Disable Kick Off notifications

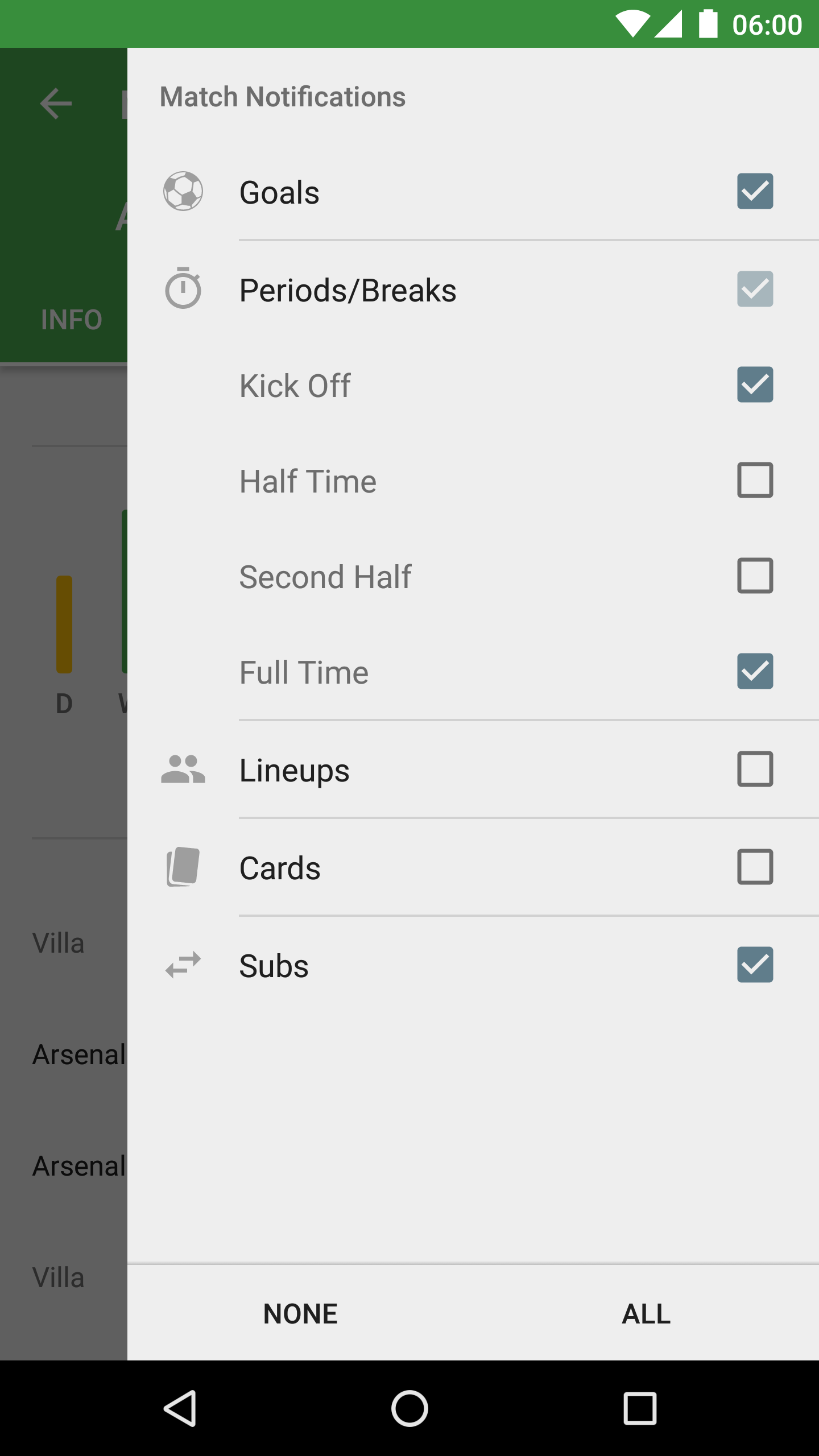755,384
